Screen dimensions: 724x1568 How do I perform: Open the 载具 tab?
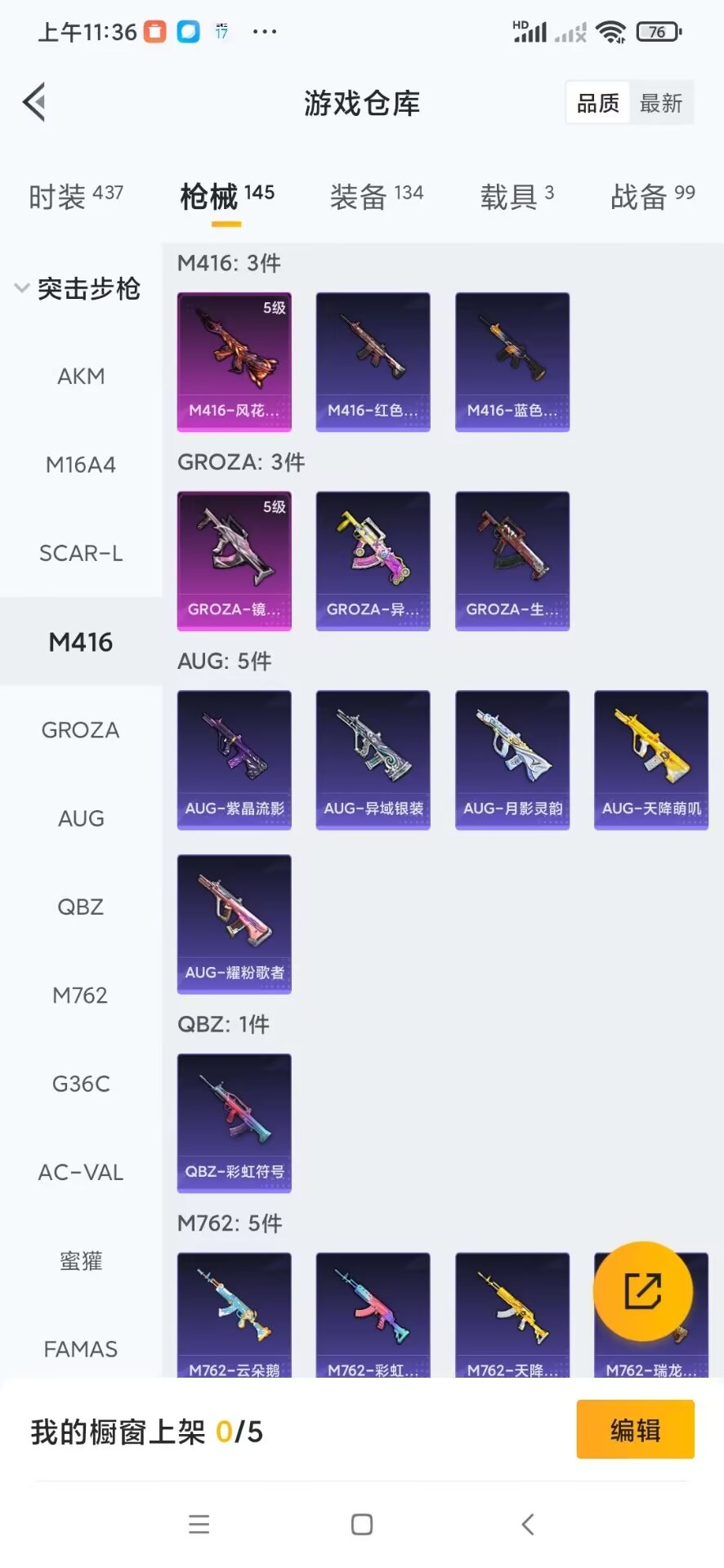click(x=516, y=196)
